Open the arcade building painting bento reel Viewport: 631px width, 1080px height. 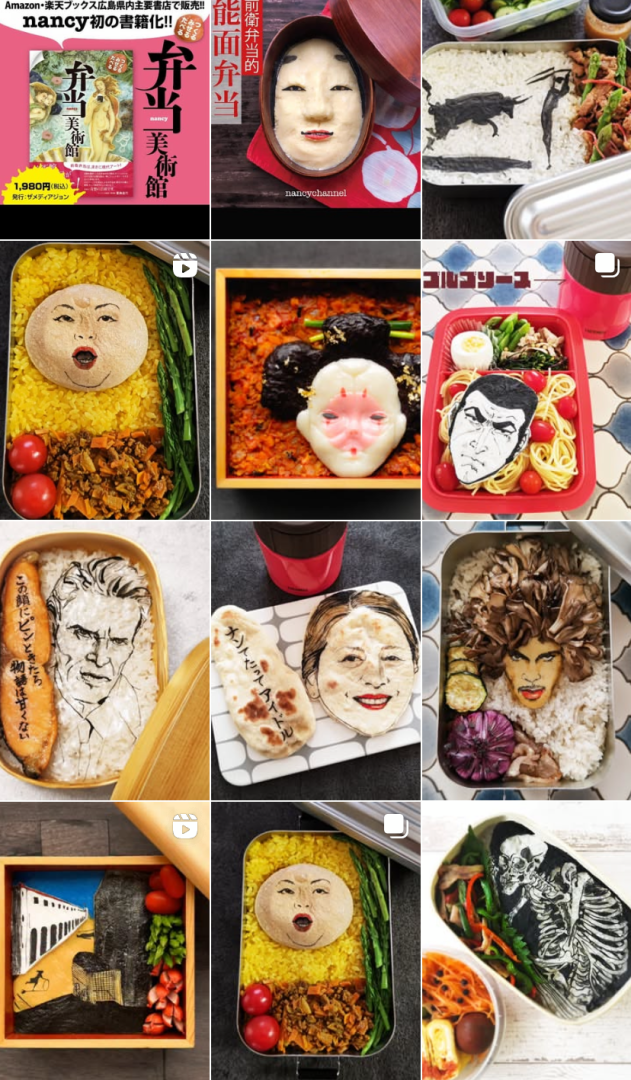click(x=104, y=940)
